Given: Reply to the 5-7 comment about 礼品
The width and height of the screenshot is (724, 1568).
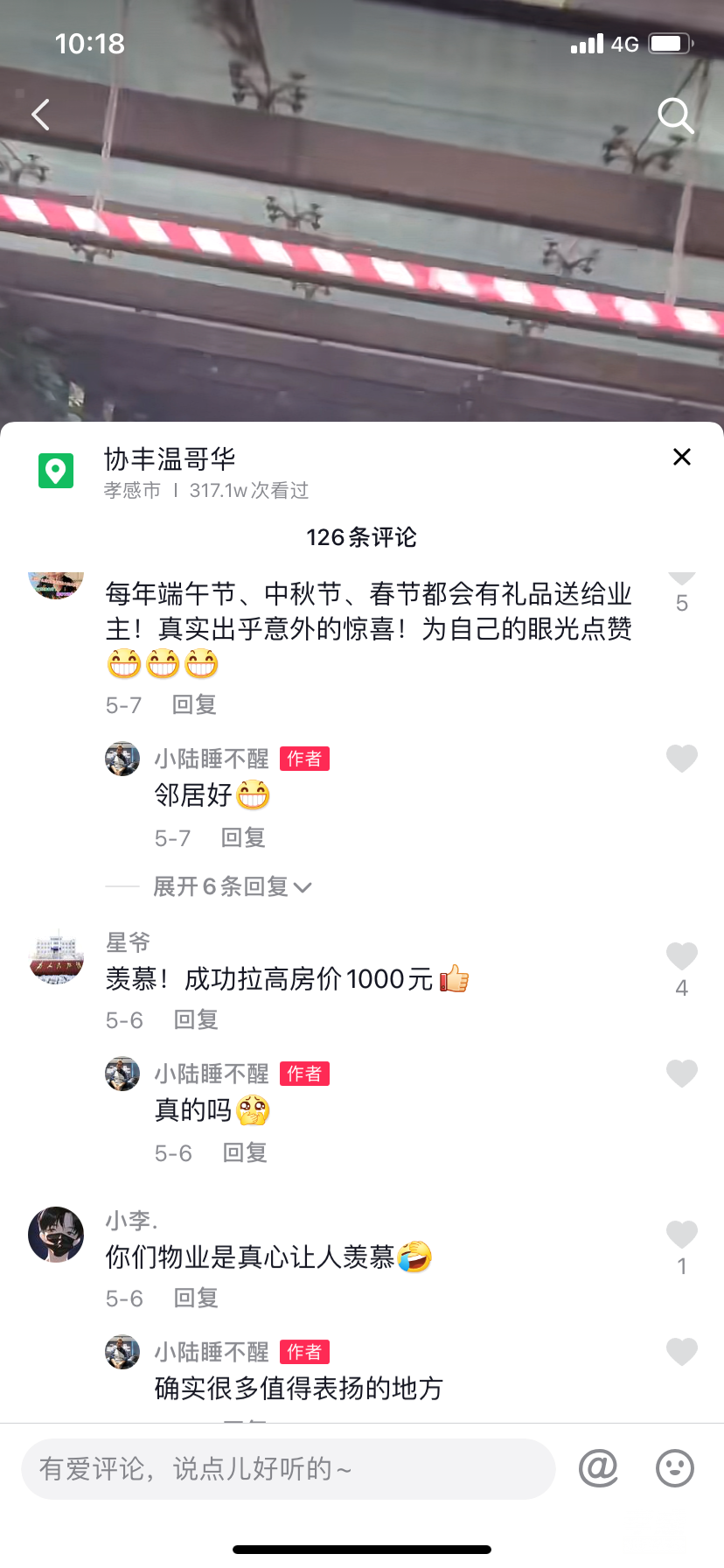Looking at the screenshot, I should pyautogui.click(x=194, y=704).
